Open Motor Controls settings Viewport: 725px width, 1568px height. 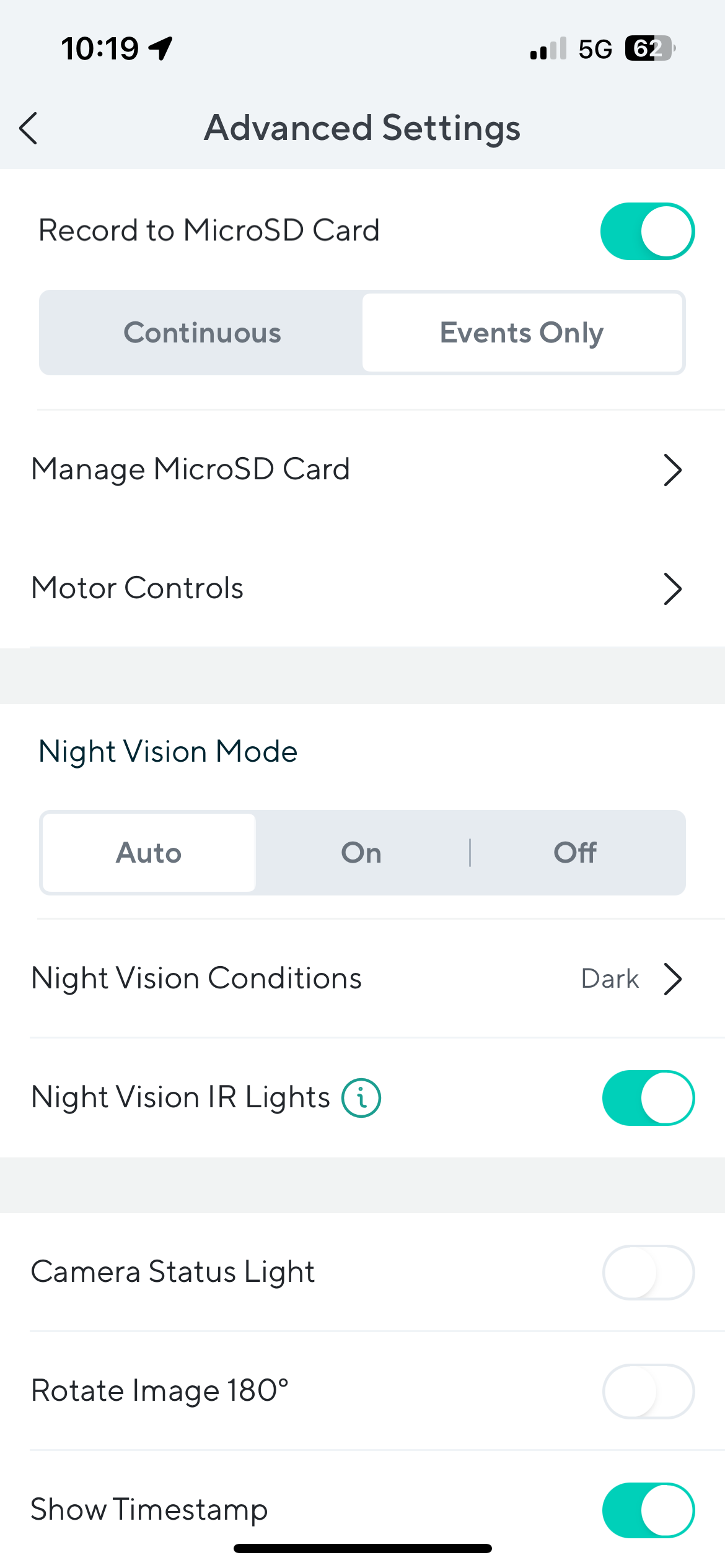362,588
